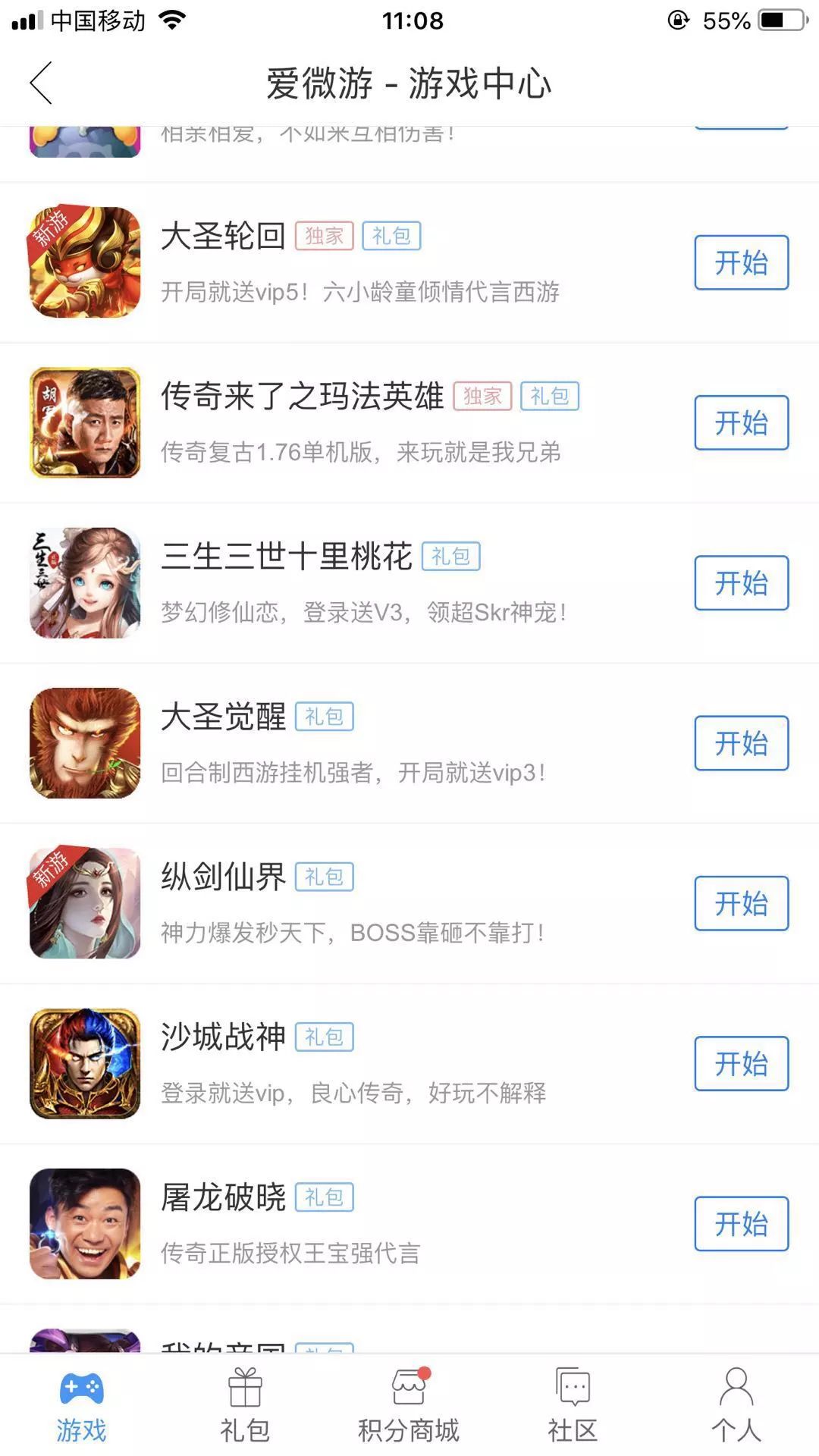Click 开始 next to 屠龙破晓
This screenshot has height=1456, width=819.
(741, 1223)
